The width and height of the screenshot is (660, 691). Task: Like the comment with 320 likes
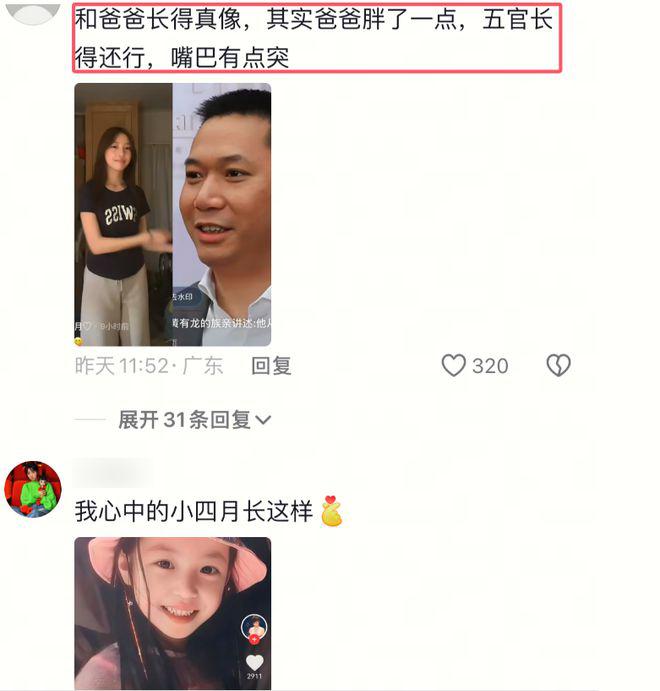[x=454, y=366]
